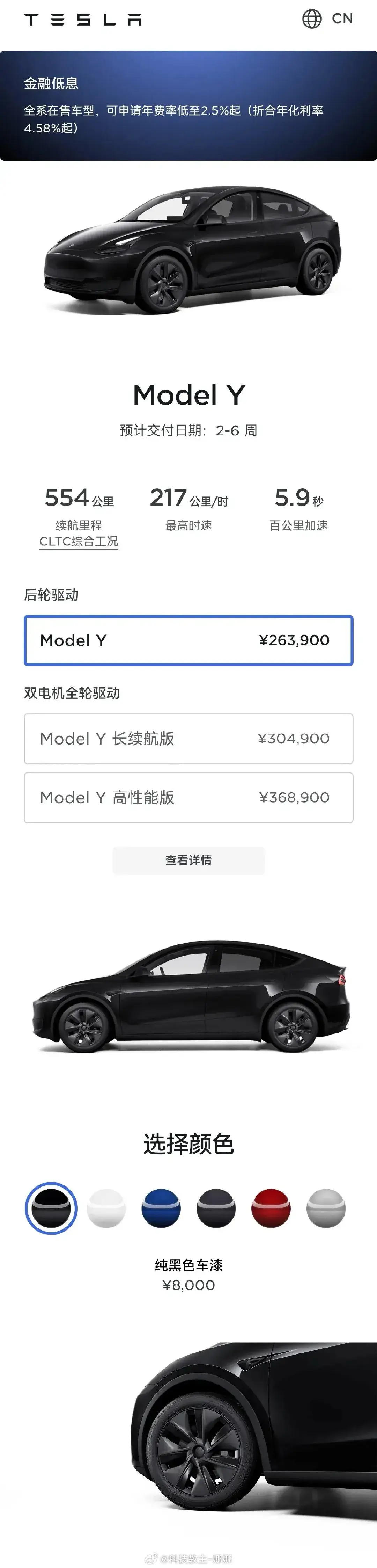Screen dimensions: 377x1568
Task: Switch to the blue paint swatch
Action: tap(161, 1208)
